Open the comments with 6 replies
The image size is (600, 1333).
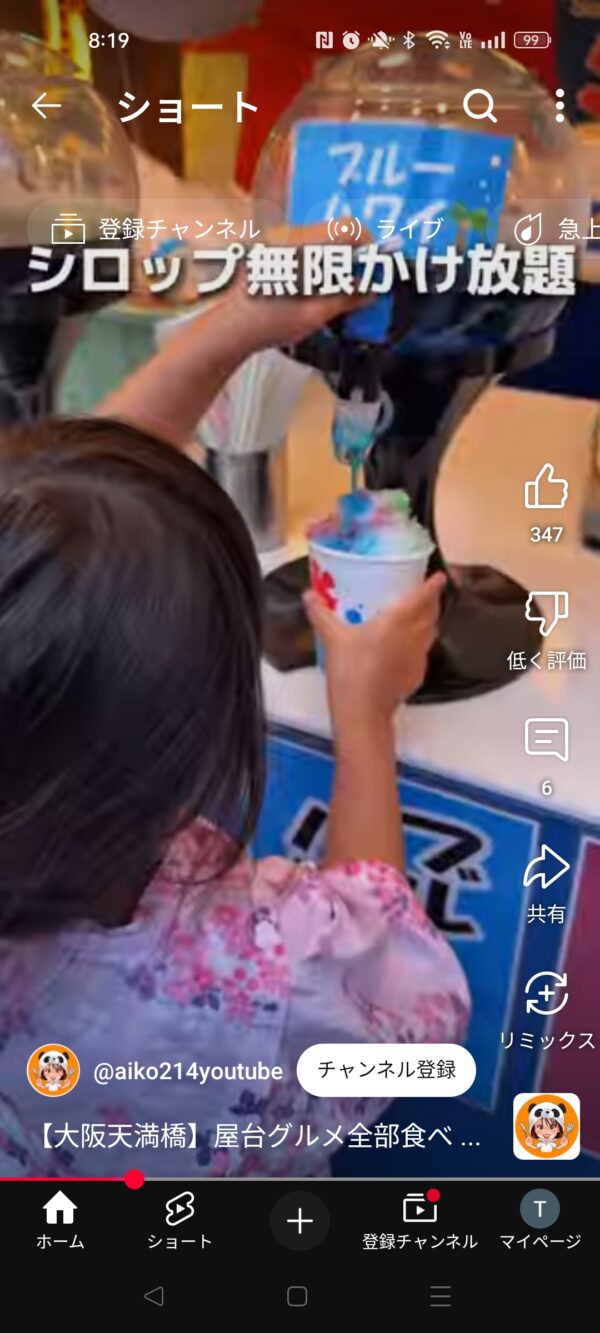point(546,741)
